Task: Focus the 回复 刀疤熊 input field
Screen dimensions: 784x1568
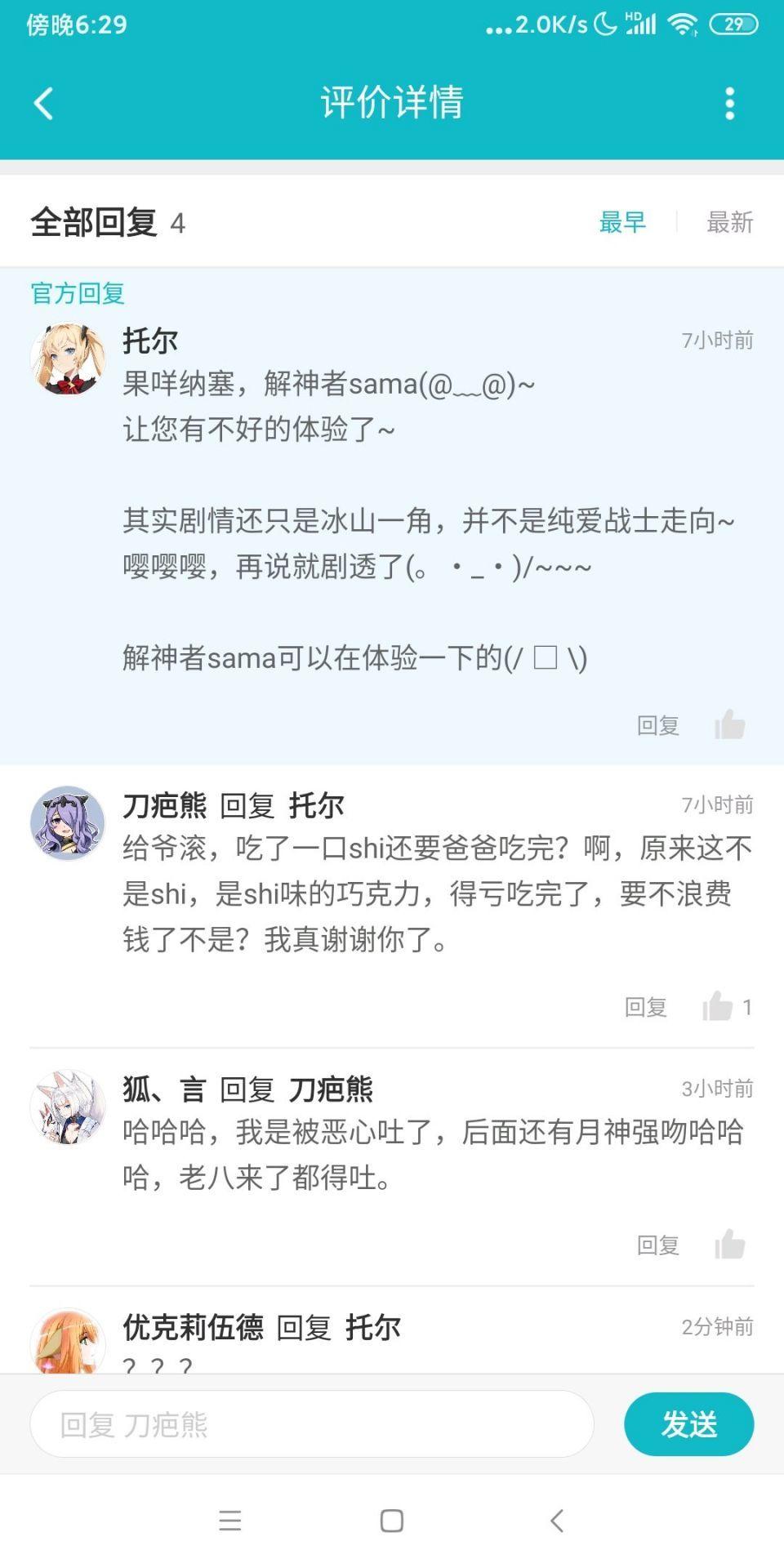Action: 311,1424
